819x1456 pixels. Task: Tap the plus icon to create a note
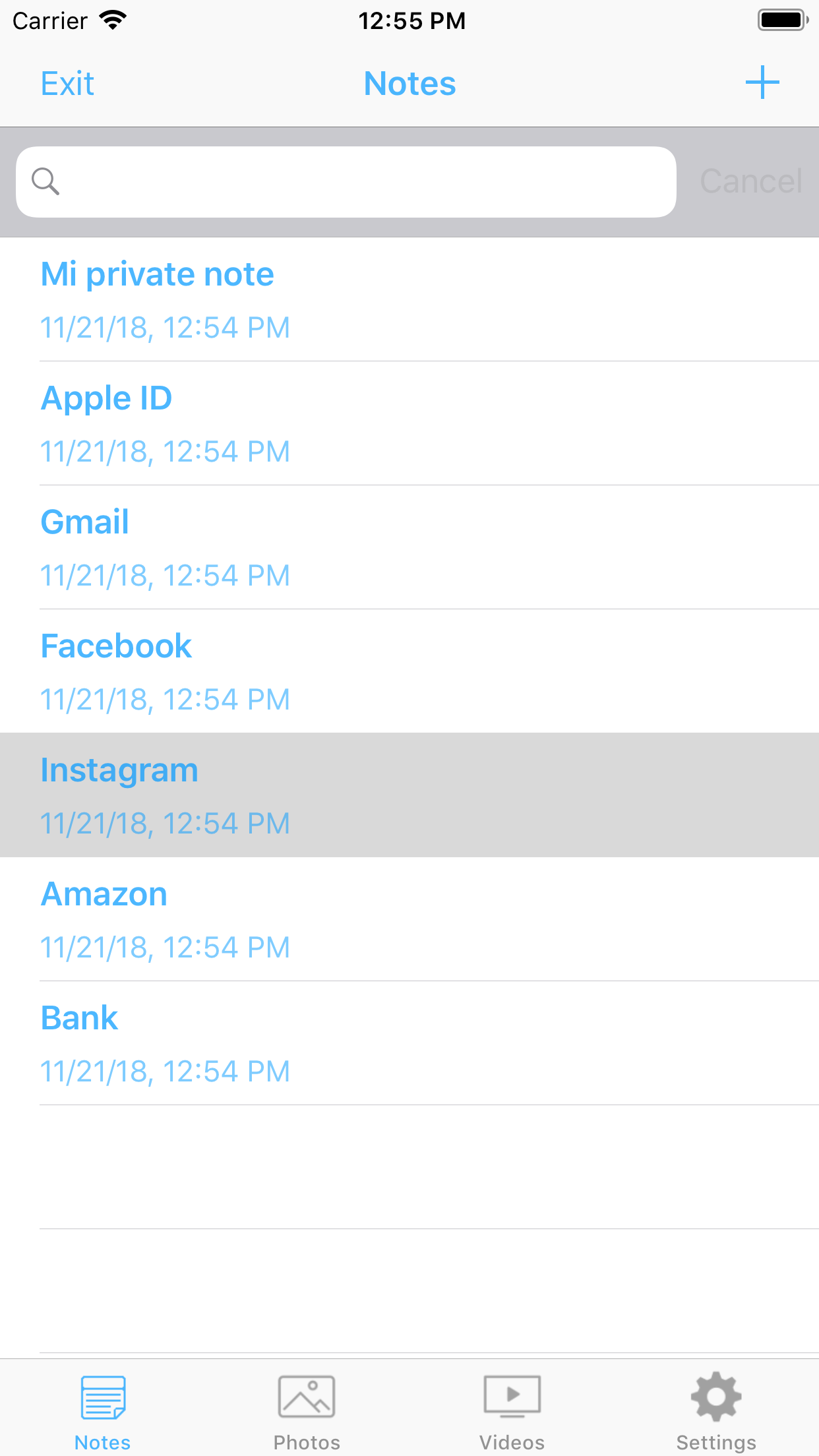[x=762, y=83]
